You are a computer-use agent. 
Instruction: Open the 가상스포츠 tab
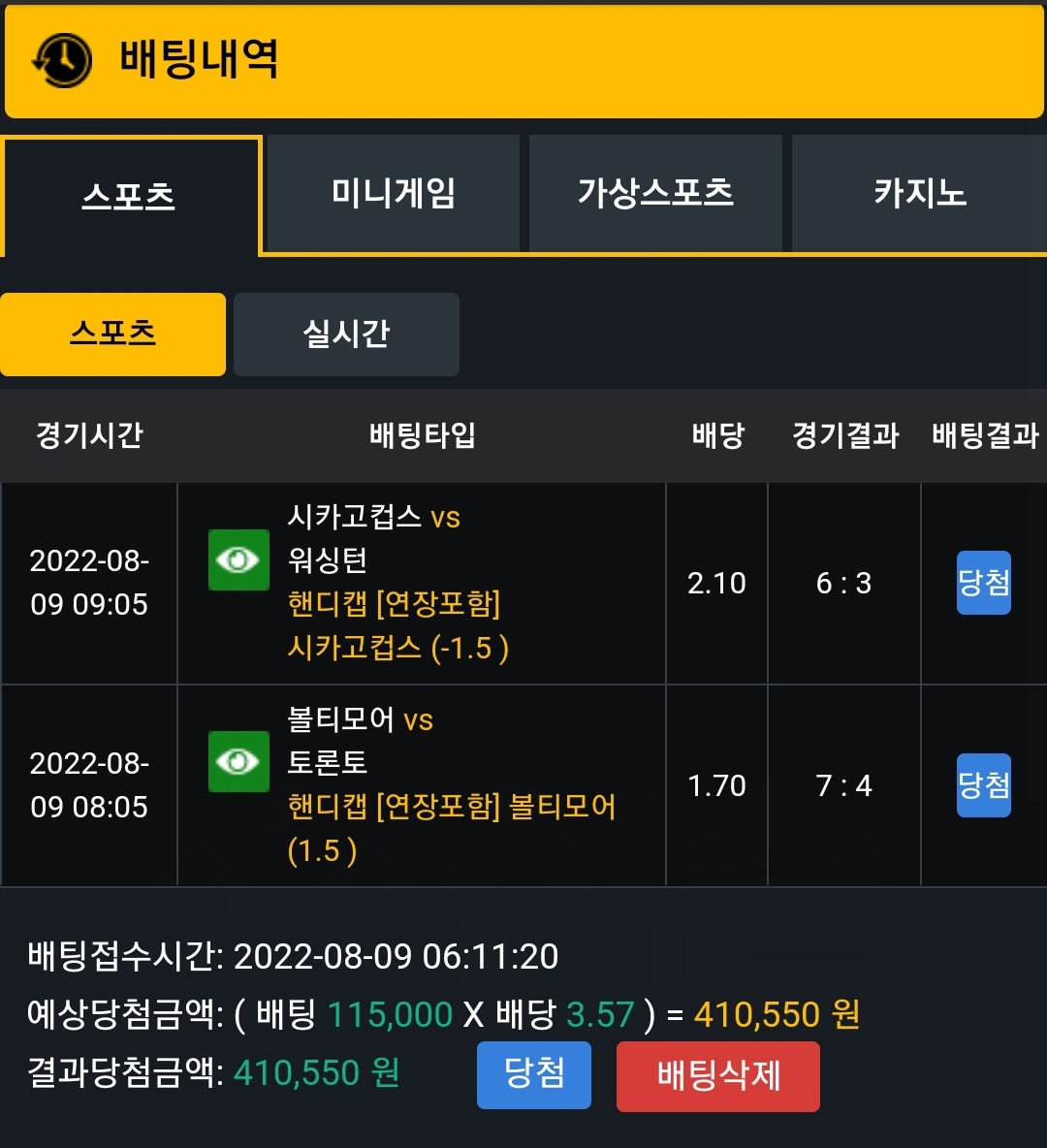pos(655,193)
